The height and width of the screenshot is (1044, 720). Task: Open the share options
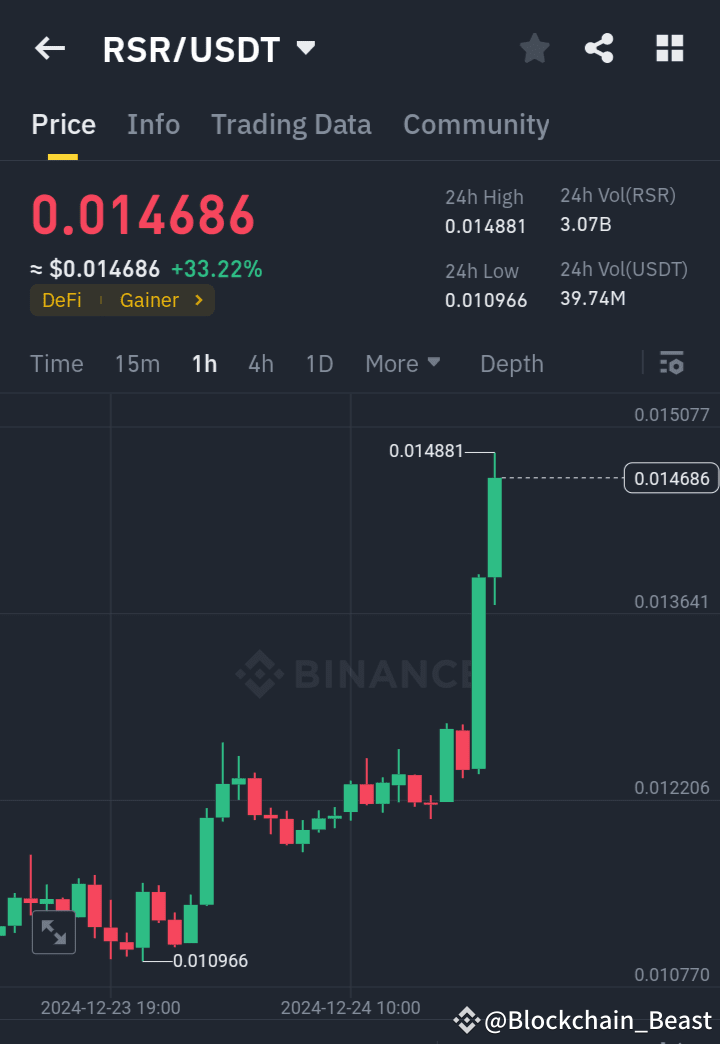[x=599, y=47]
